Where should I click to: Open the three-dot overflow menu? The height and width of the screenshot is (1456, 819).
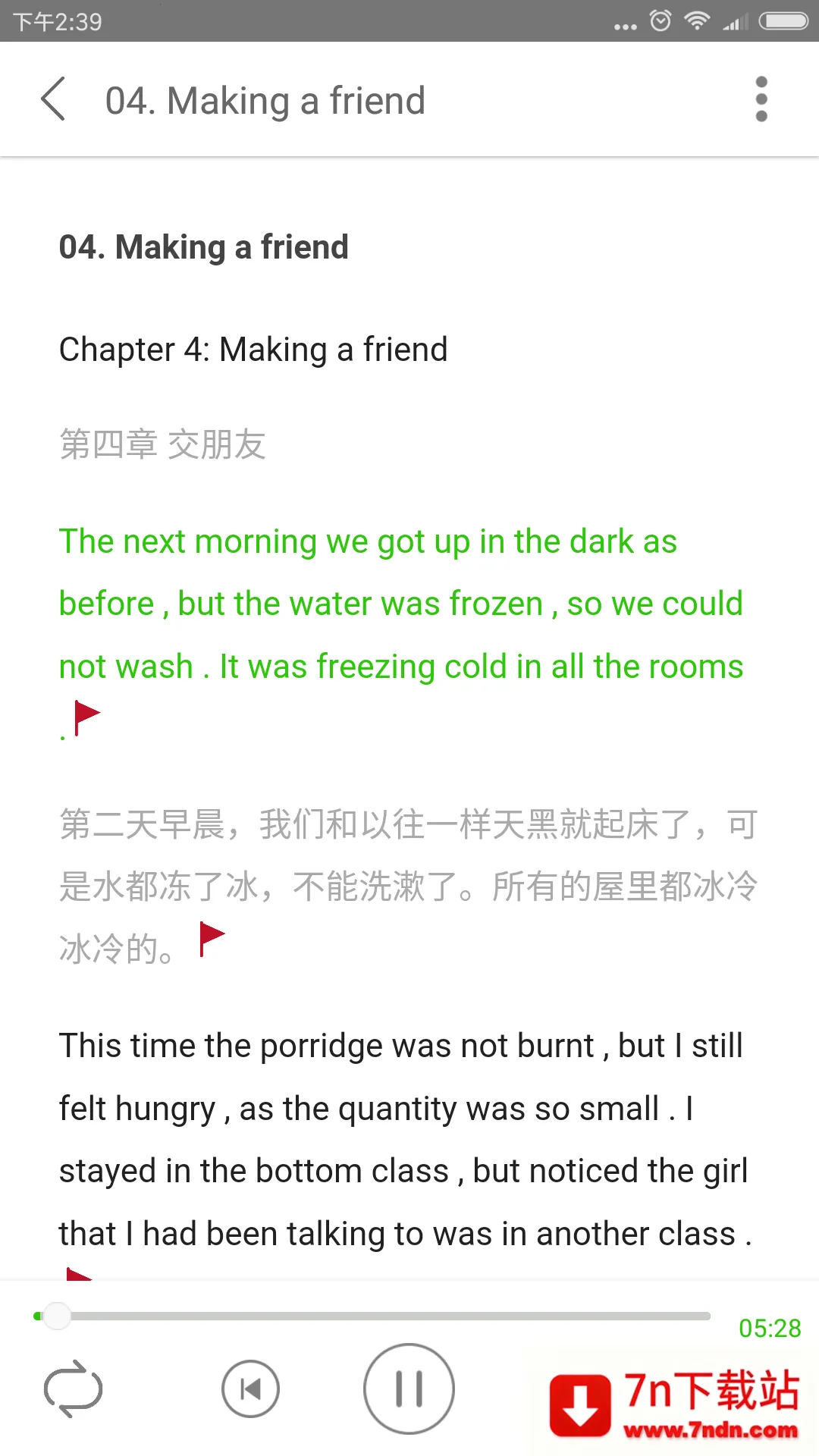click(x=761, y=99)
